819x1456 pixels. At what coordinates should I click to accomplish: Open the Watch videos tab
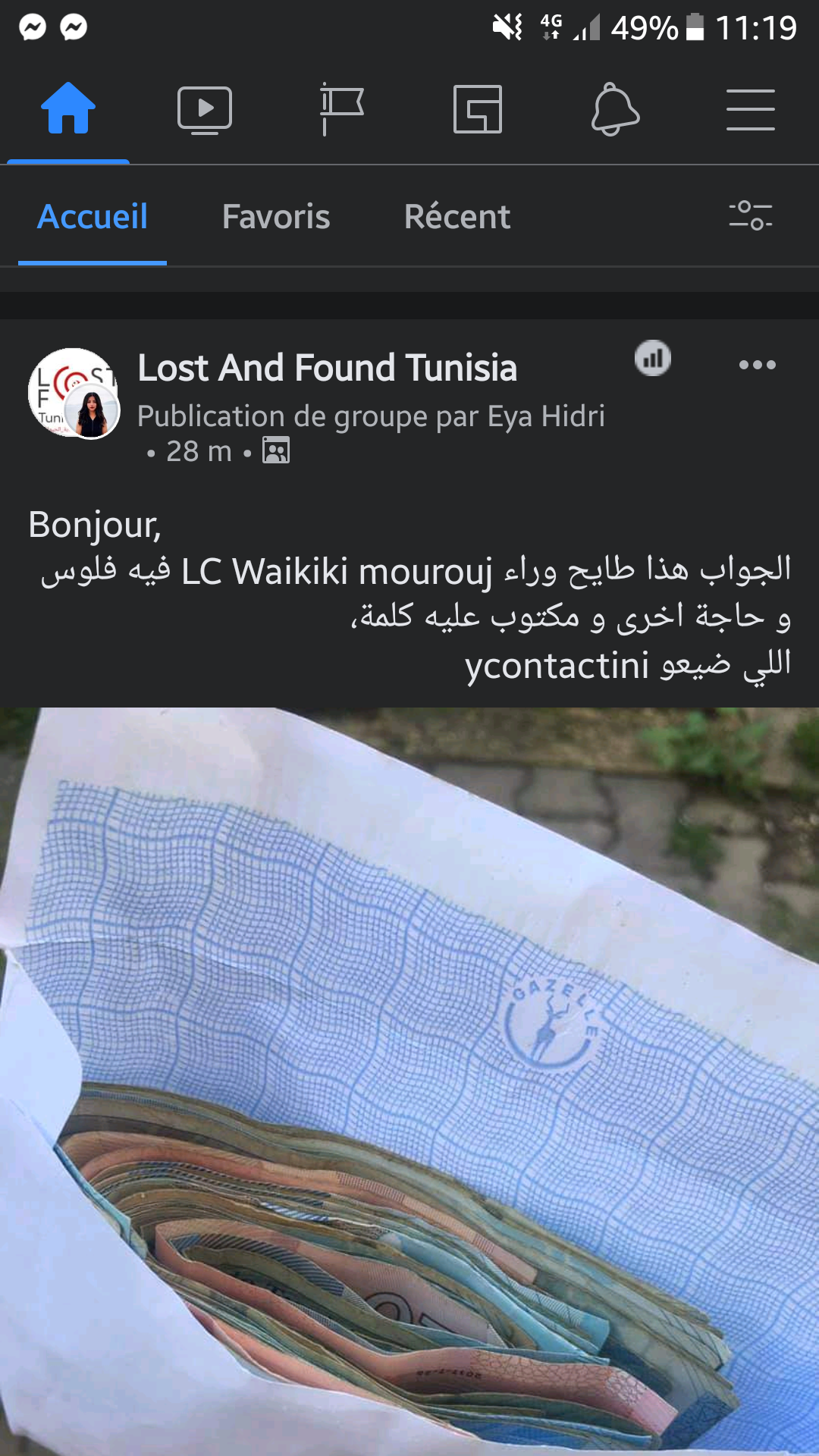(205, 110)
